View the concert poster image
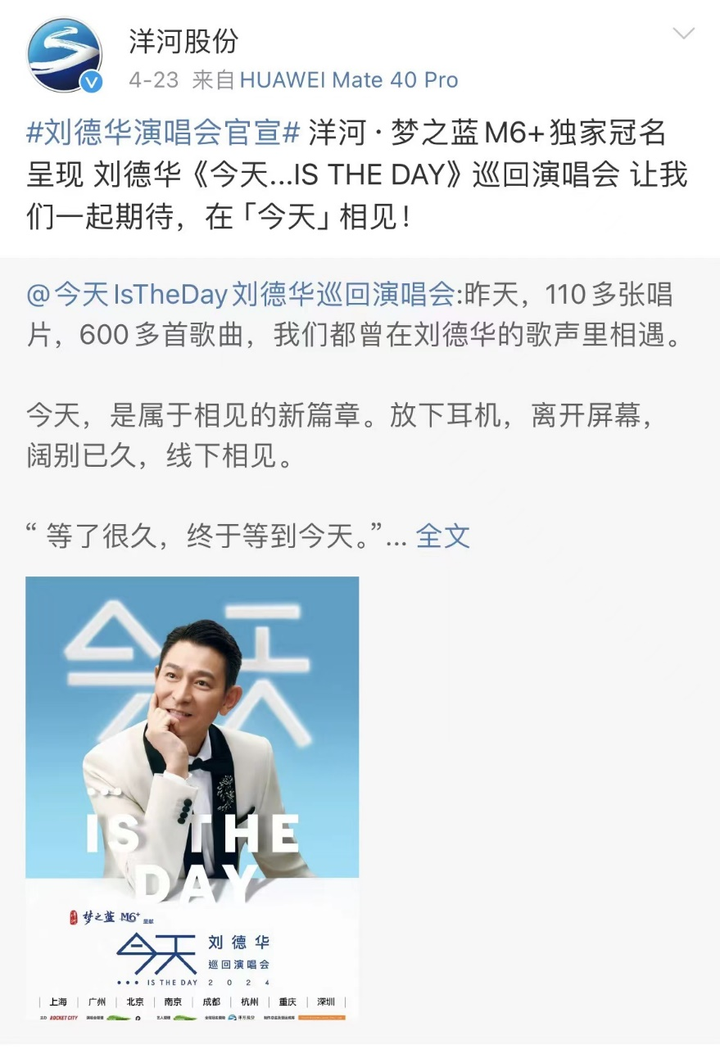This screenshot has width=720, height=1058. pos(192,798)
